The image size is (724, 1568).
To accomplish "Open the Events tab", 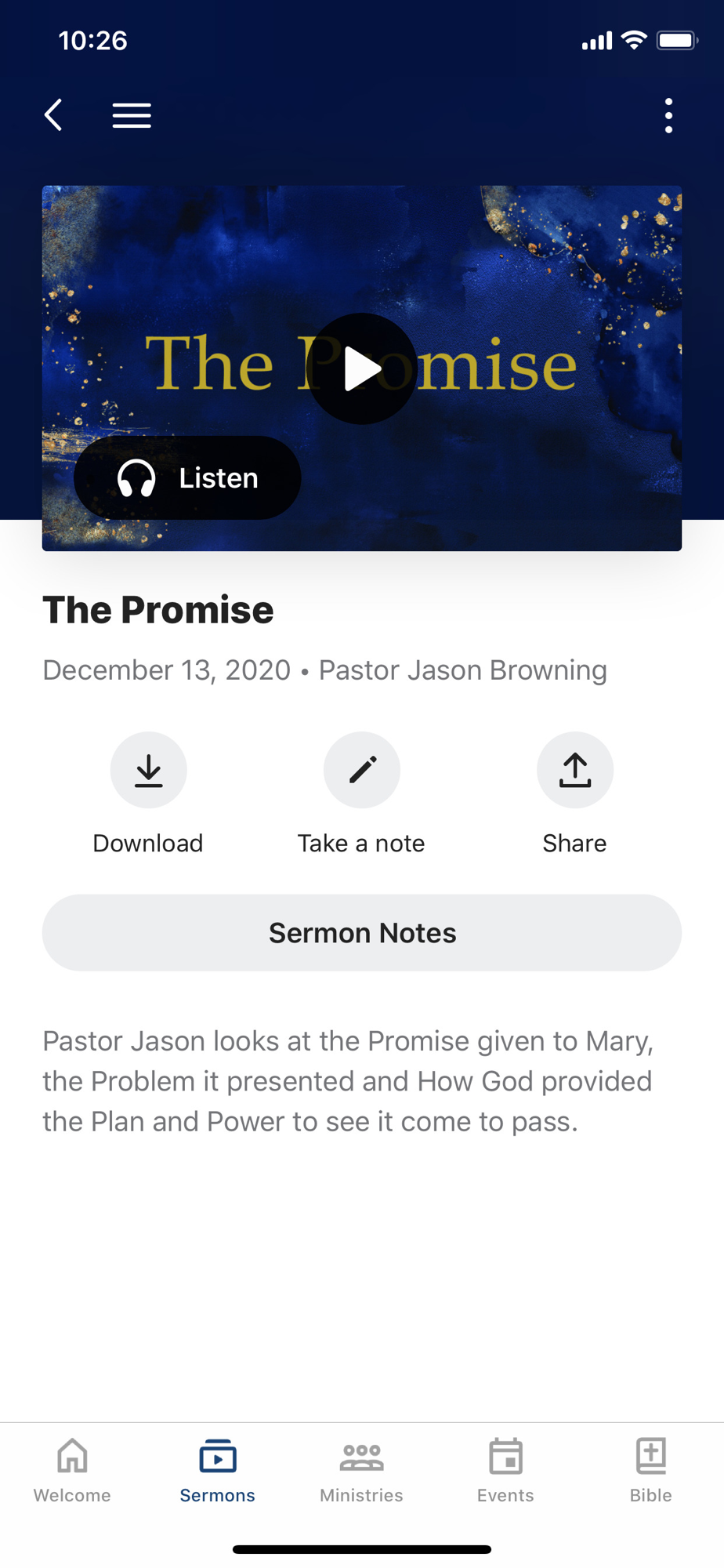I will click(505, 1471).
